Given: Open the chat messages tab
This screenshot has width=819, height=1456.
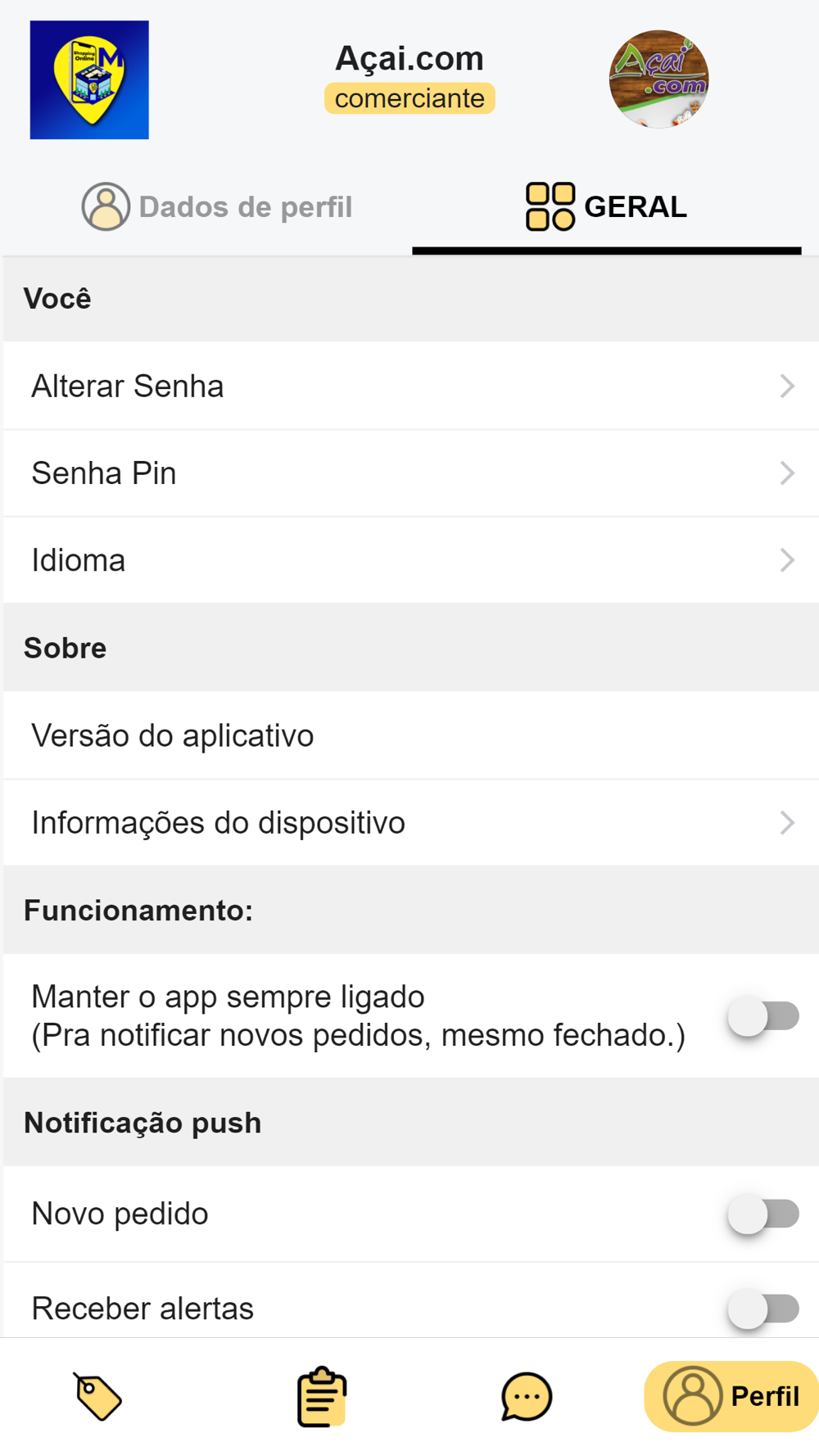Looking at the screenshot, I should 526,1396.
